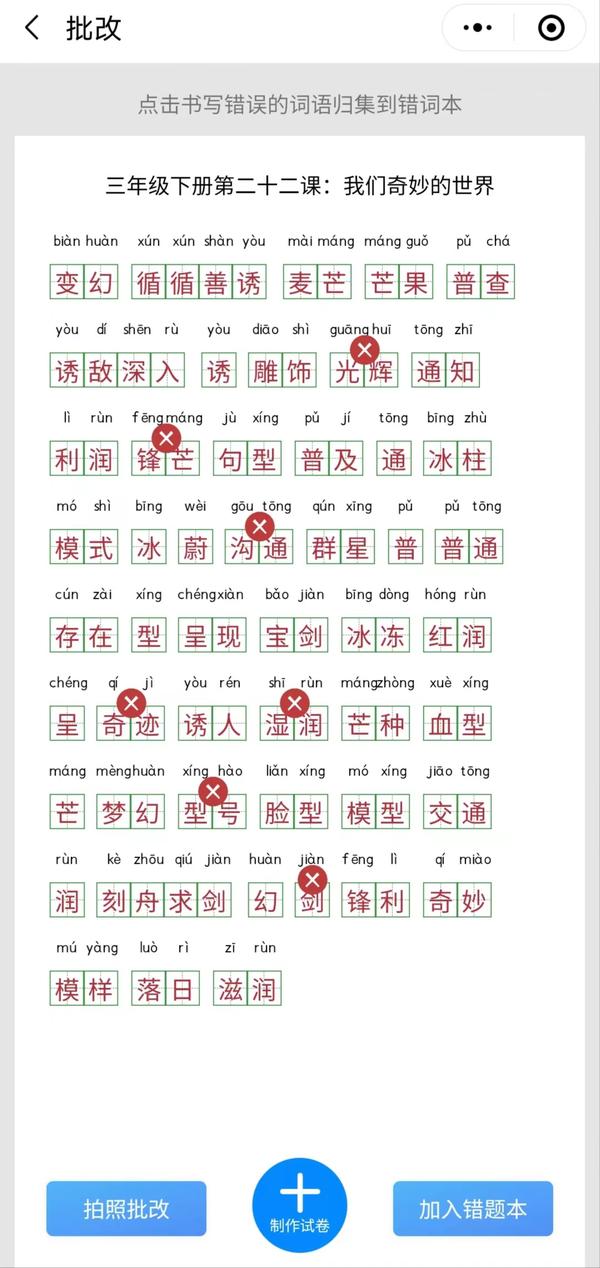Image resolution: width=600 pixels, height=1268 pixels.
Task: Select the word 变幻
Action: coord(83,283)
